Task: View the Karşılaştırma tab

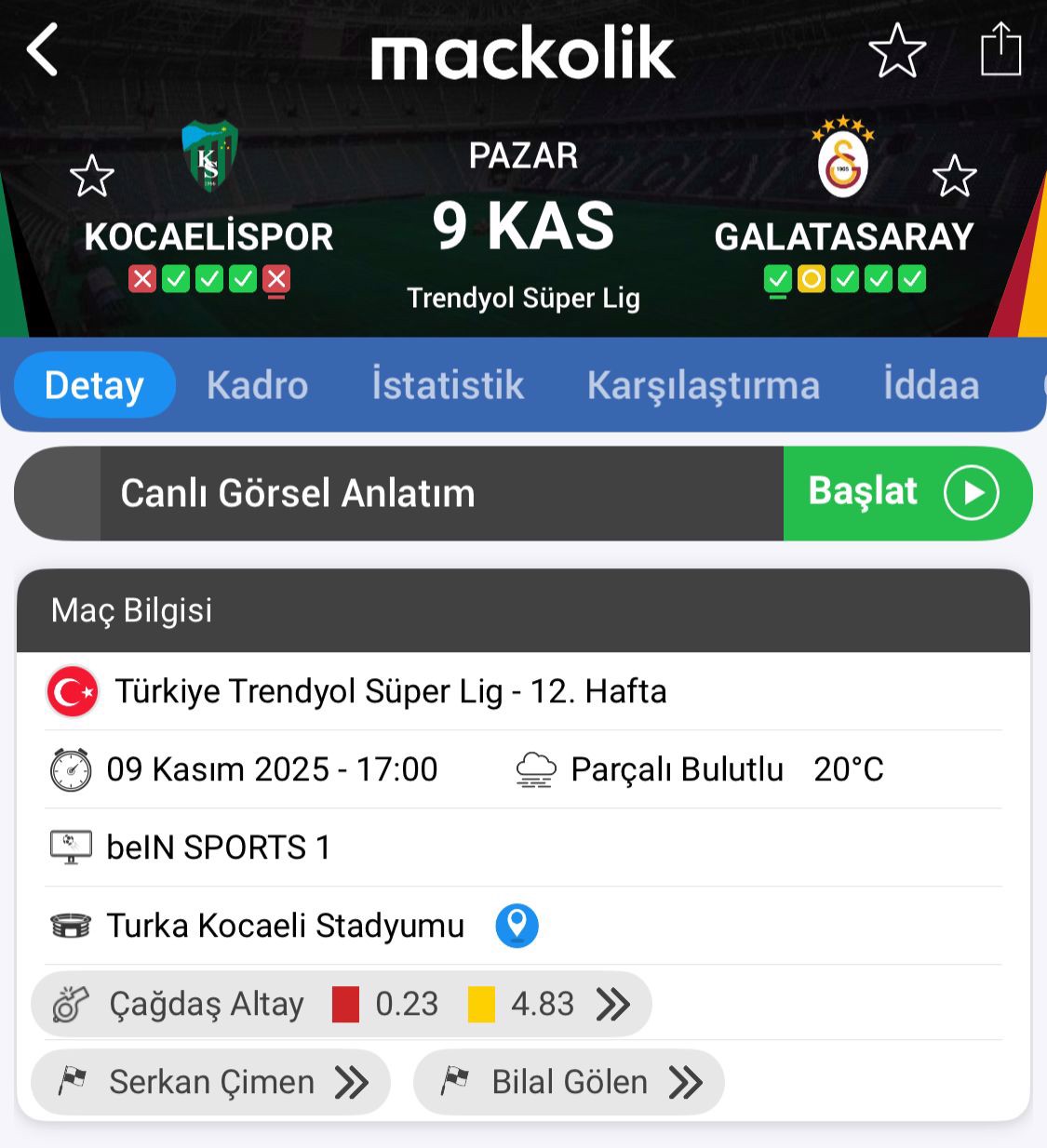Action: coord(703,385)
